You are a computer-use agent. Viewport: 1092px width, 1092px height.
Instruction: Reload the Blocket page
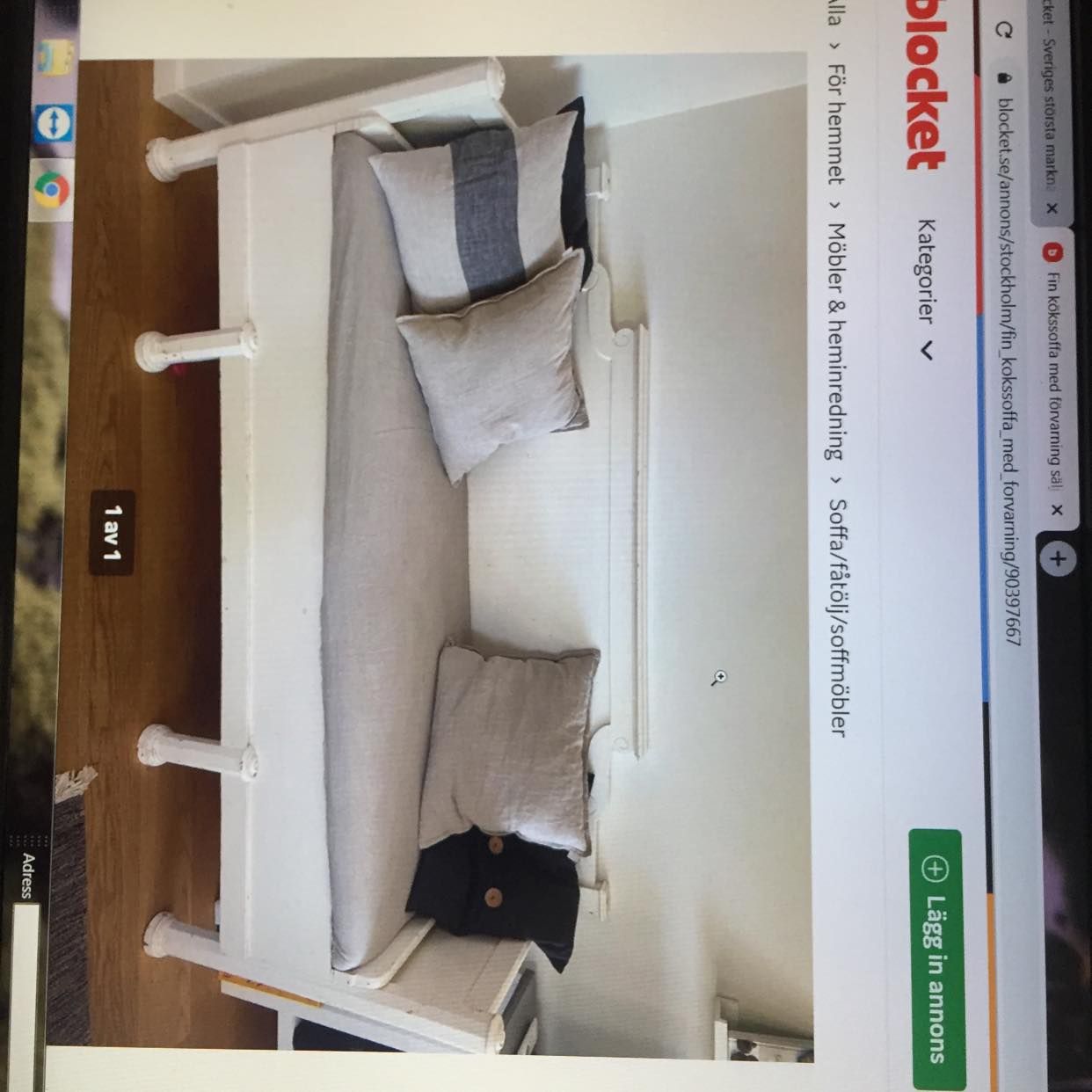[x=1003, y=30]
